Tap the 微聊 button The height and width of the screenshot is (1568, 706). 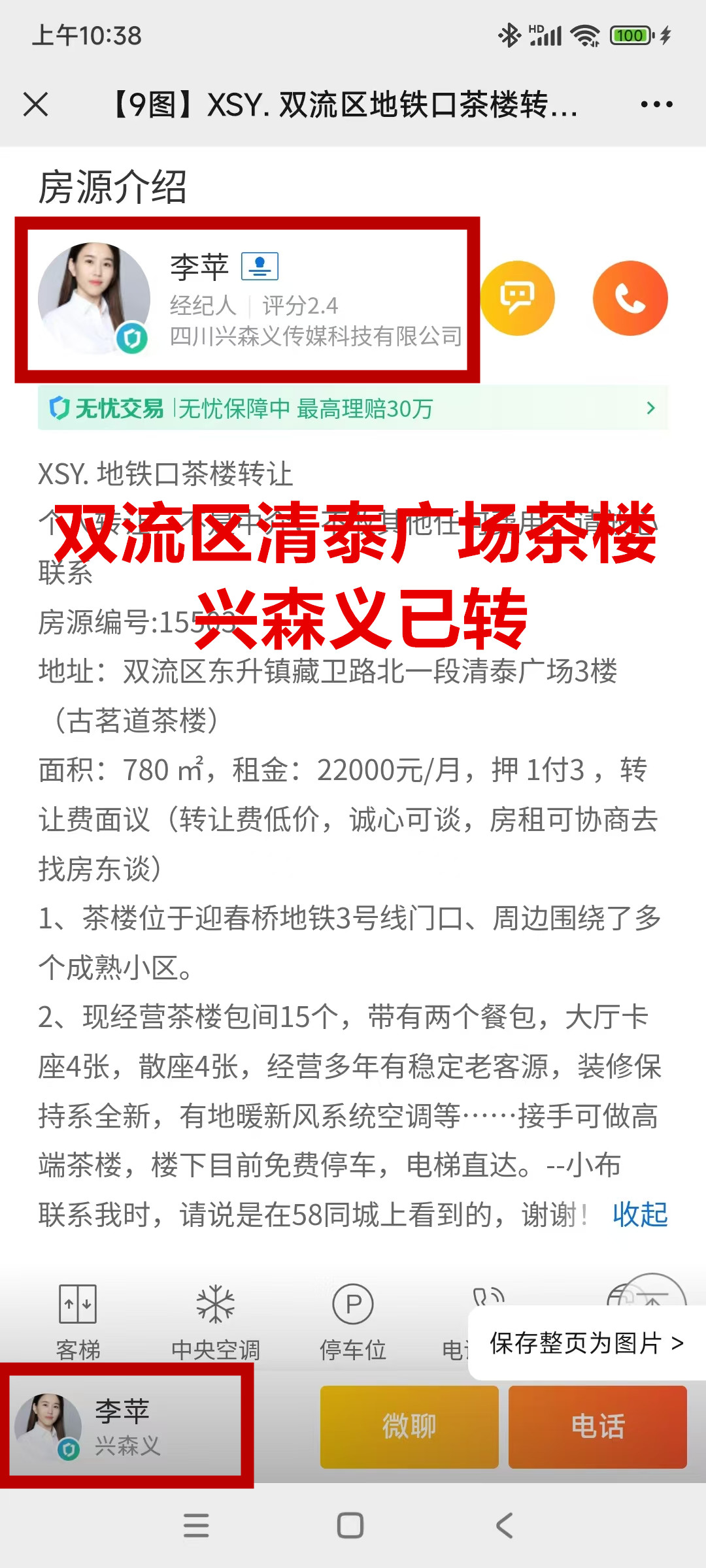(x=409, y=1426)
